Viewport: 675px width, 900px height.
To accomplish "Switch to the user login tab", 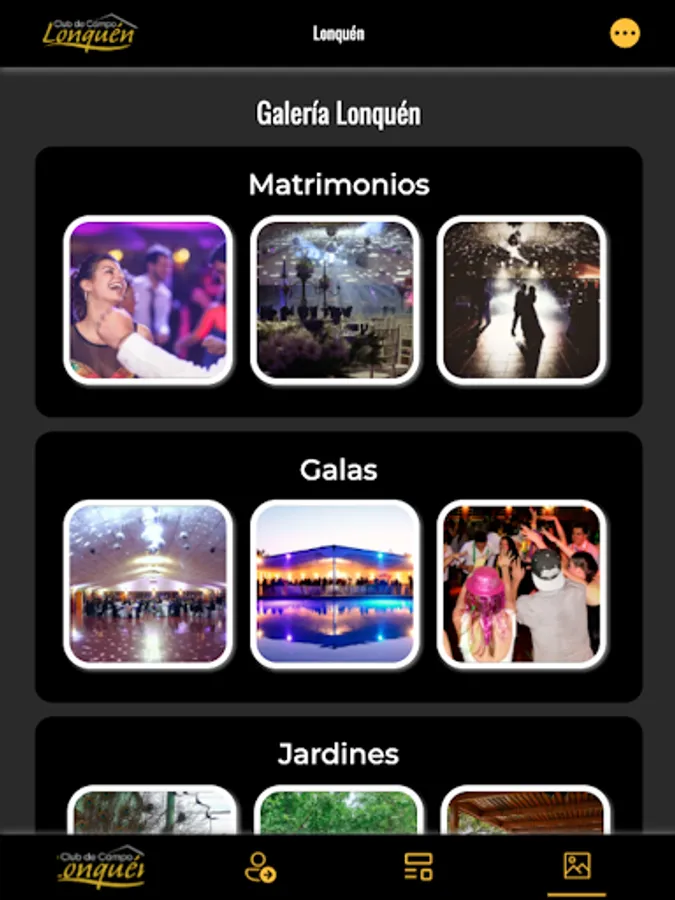I will click(x=260, y=866).
